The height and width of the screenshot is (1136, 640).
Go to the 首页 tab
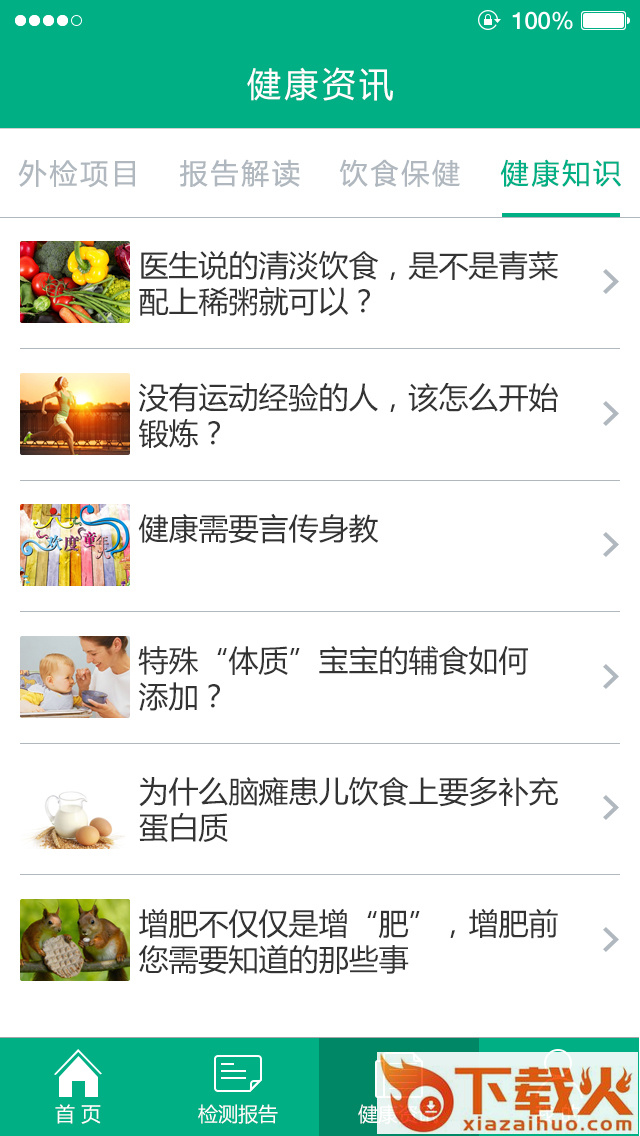pos(78,1087)
